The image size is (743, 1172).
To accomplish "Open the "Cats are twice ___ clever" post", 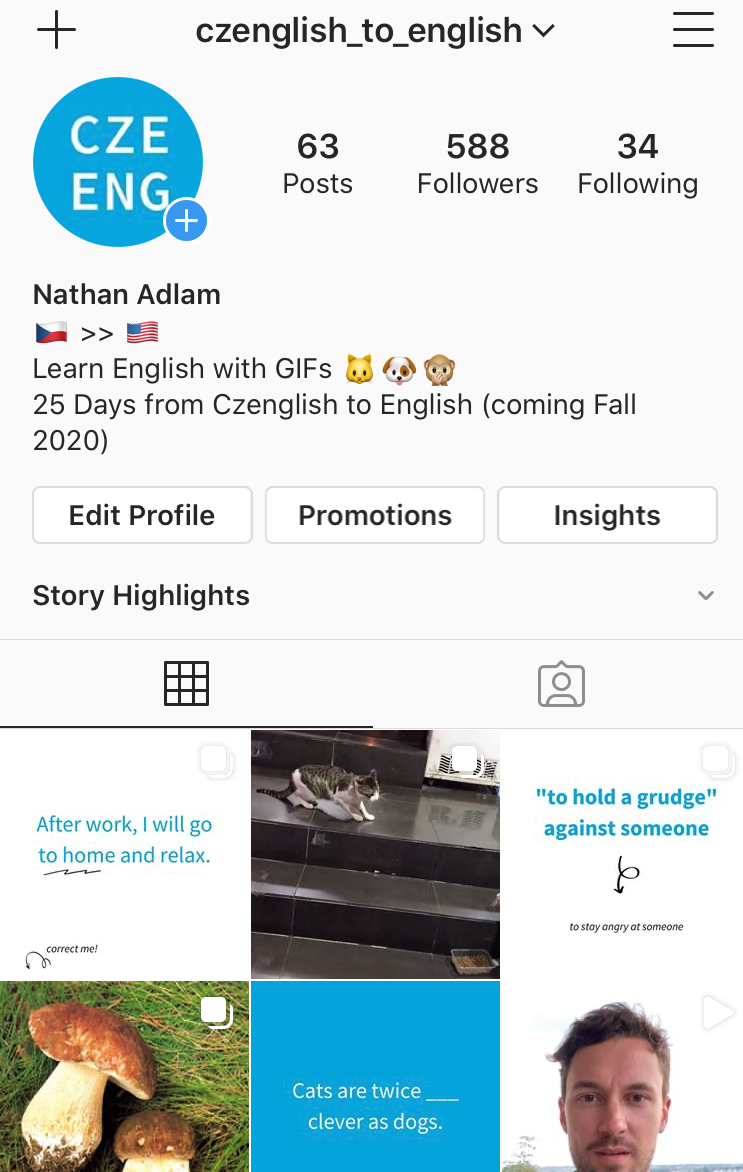I will coord(375,1077).
